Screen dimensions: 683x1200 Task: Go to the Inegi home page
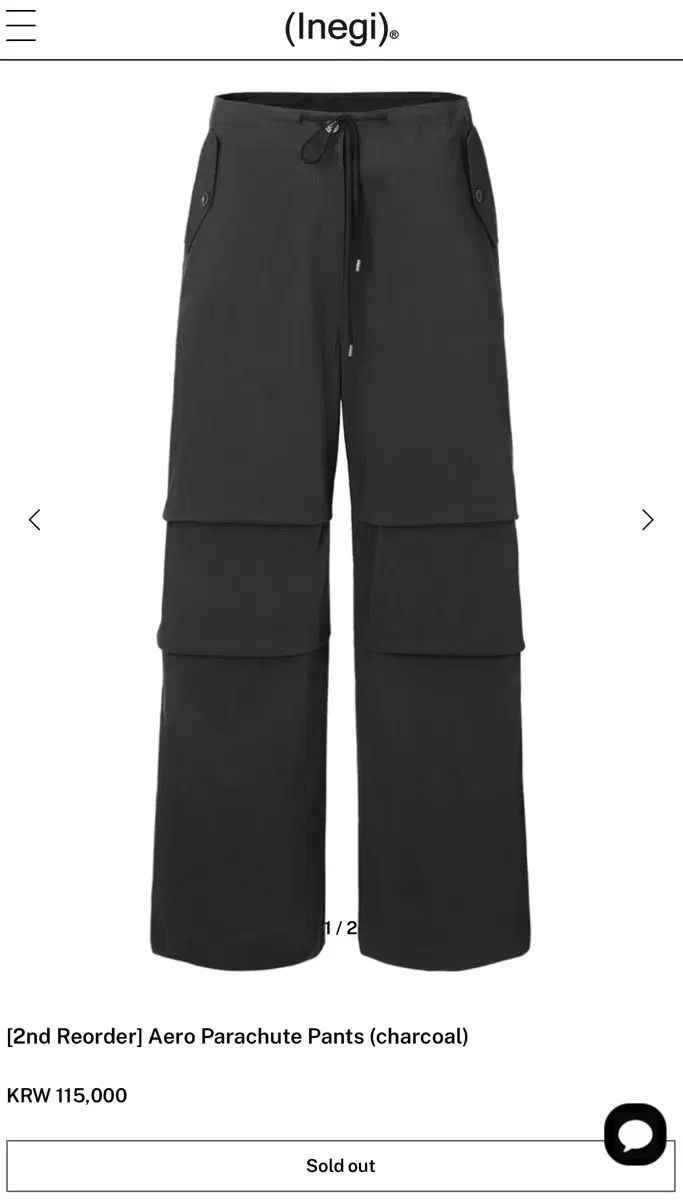tap(341, 28)
